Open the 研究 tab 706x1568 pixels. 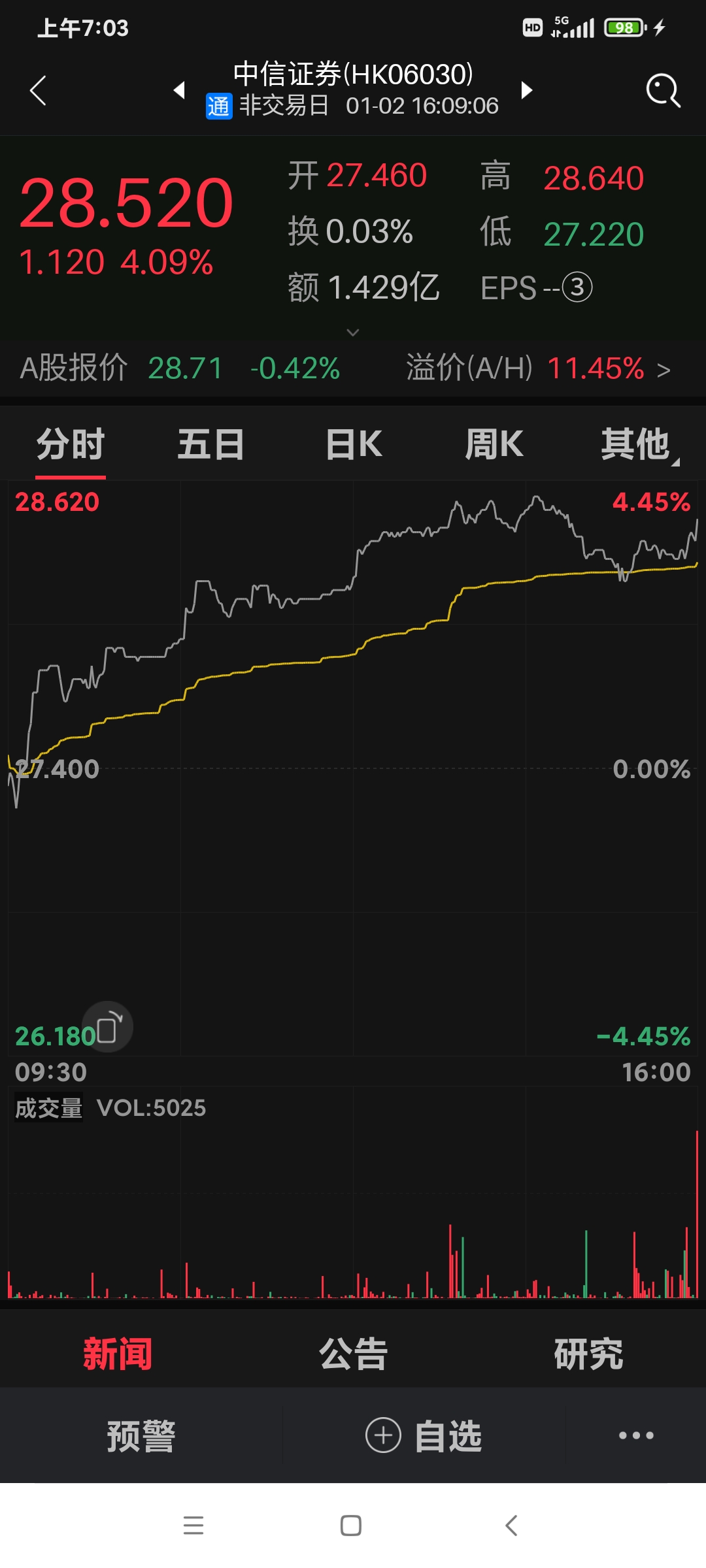pyautogui.click(x=588, y=1354)
